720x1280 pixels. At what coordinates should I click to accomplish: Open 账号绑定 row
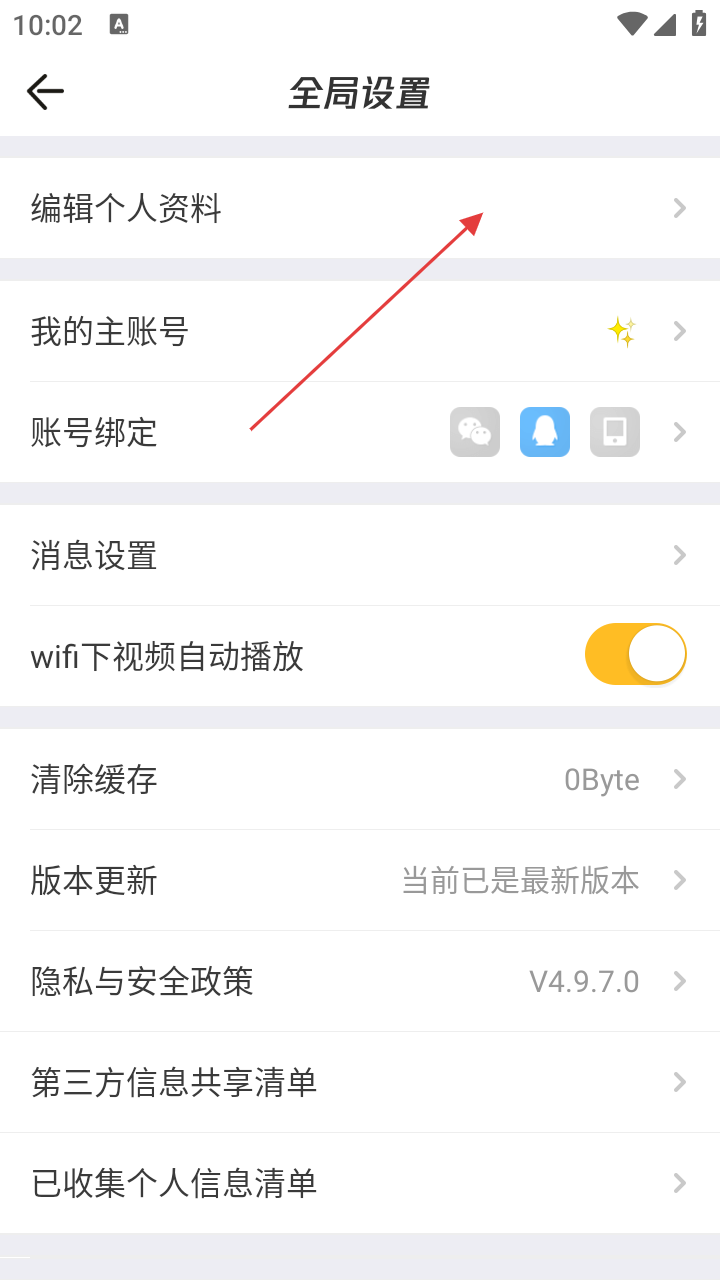[x=360, y=432]
